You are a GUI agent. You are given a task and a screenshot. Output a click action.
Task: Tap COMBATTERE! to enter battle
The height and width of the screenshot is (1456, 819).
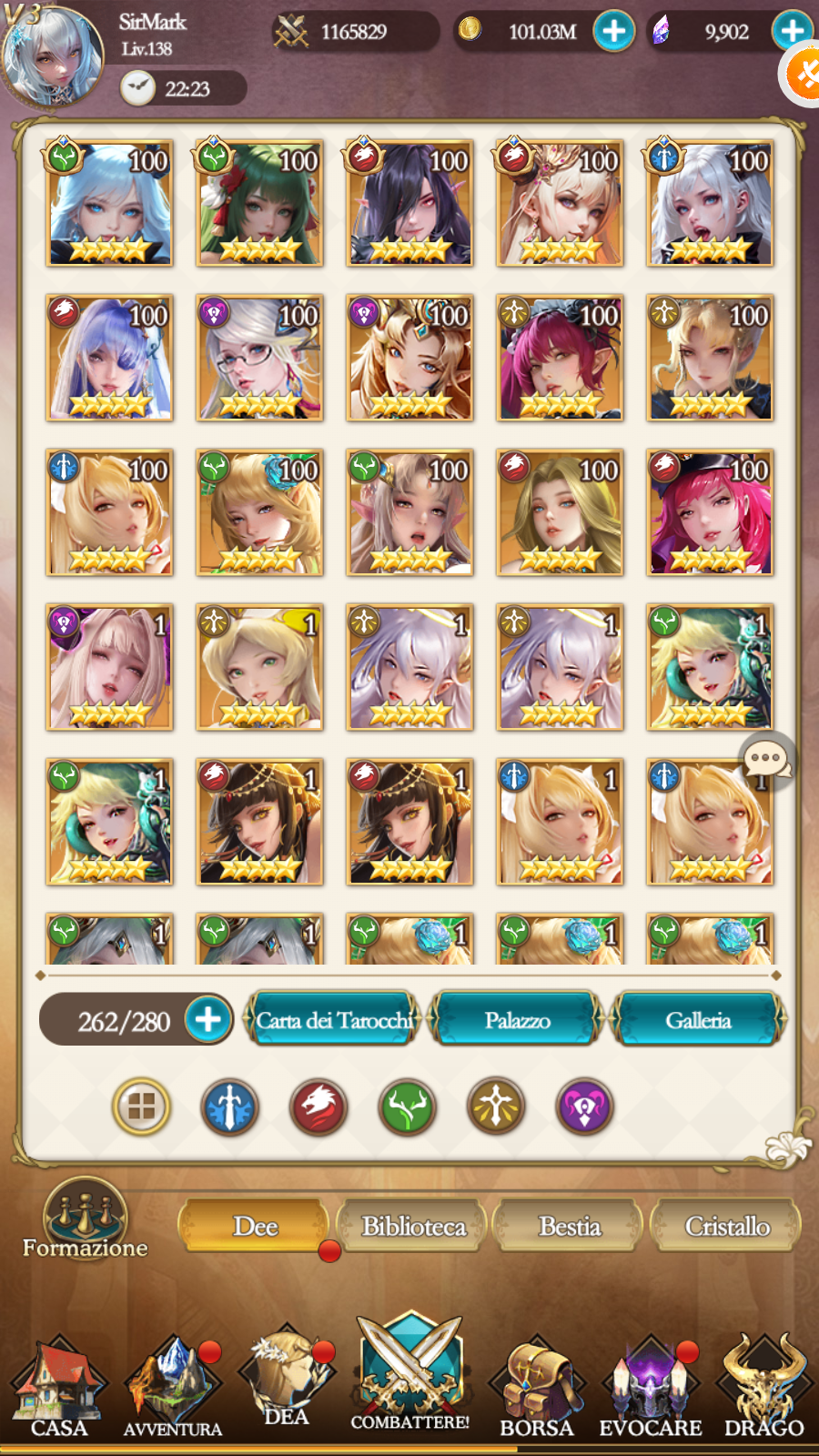coord(410,1374)
